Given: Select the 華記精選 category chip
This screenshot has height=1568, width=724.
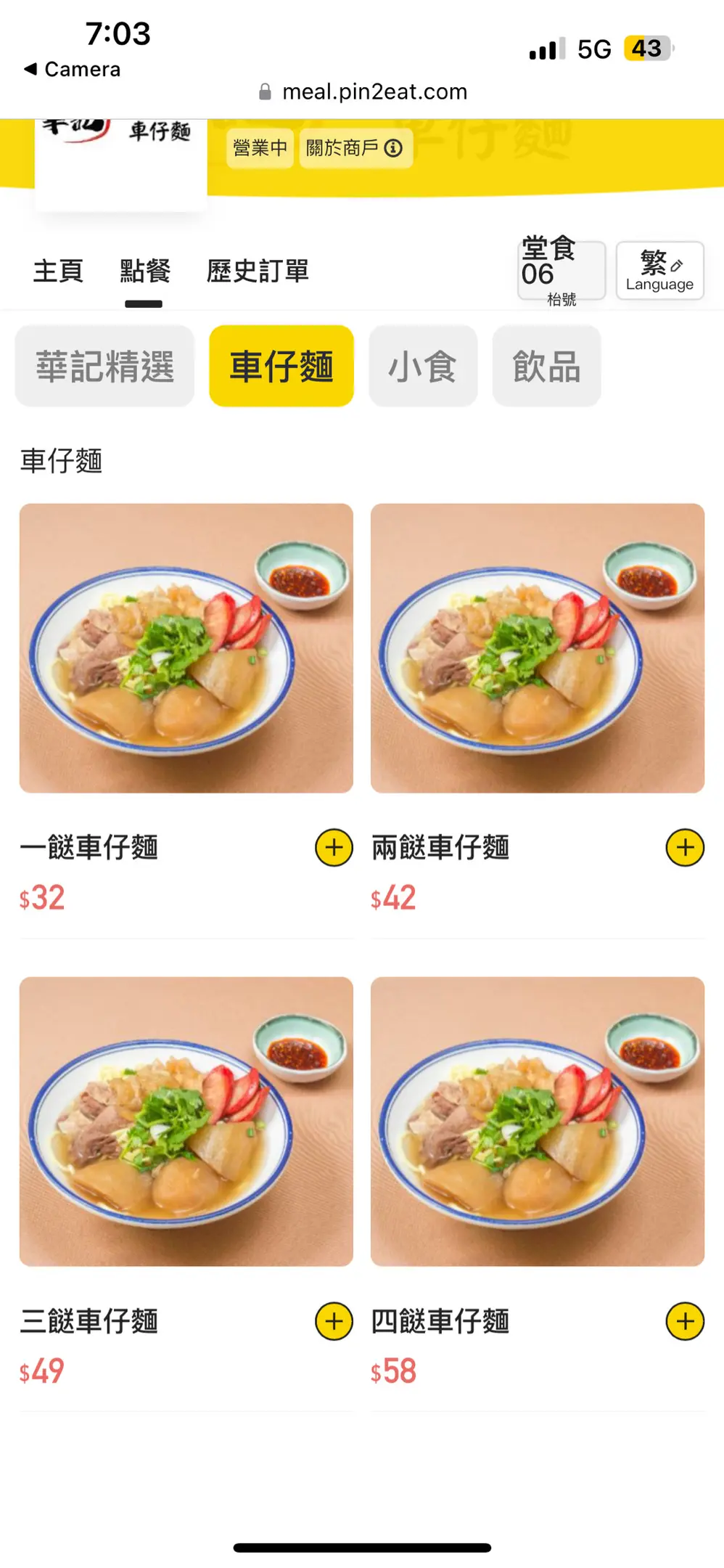Looking at the screenshot, I should (105, 366).
